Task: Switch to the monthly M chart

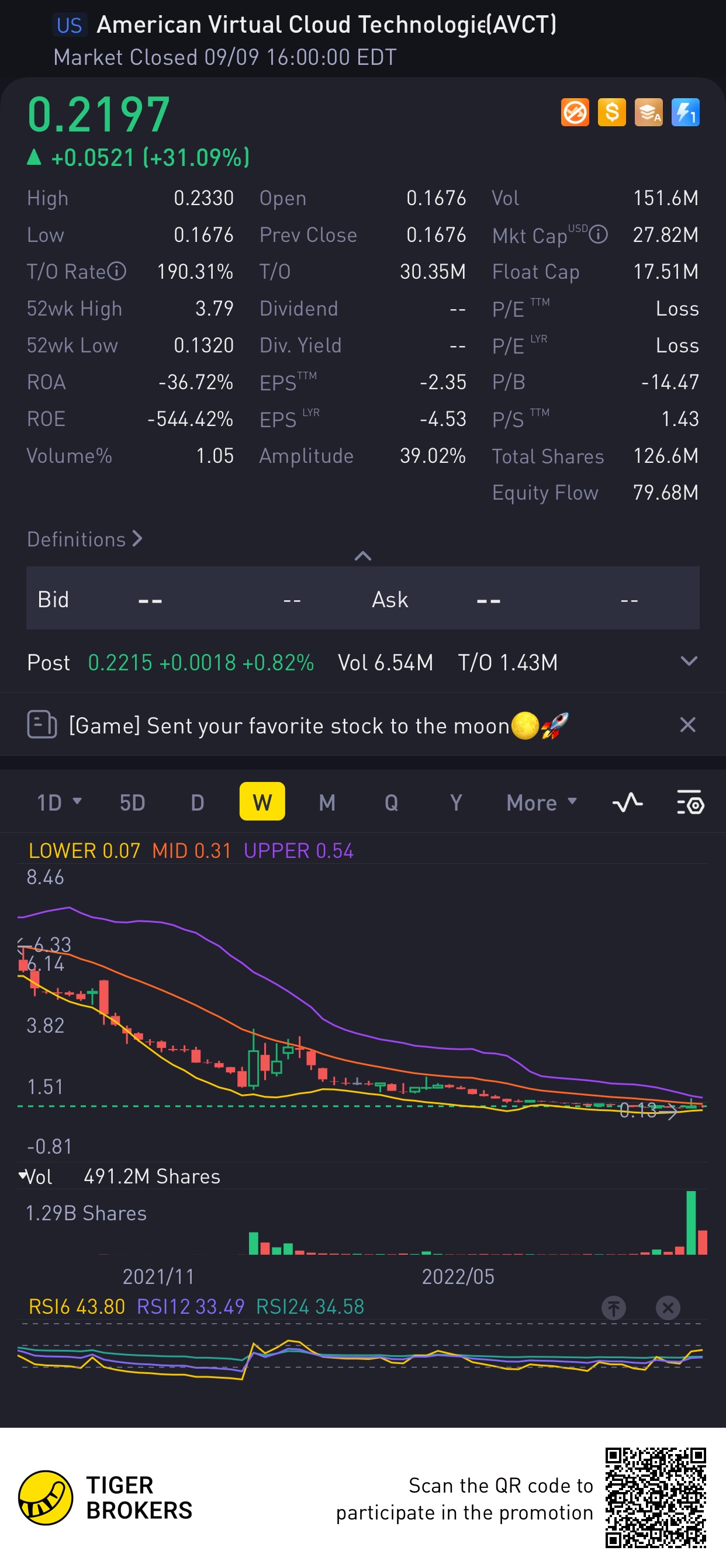Action: coord(327,803)
